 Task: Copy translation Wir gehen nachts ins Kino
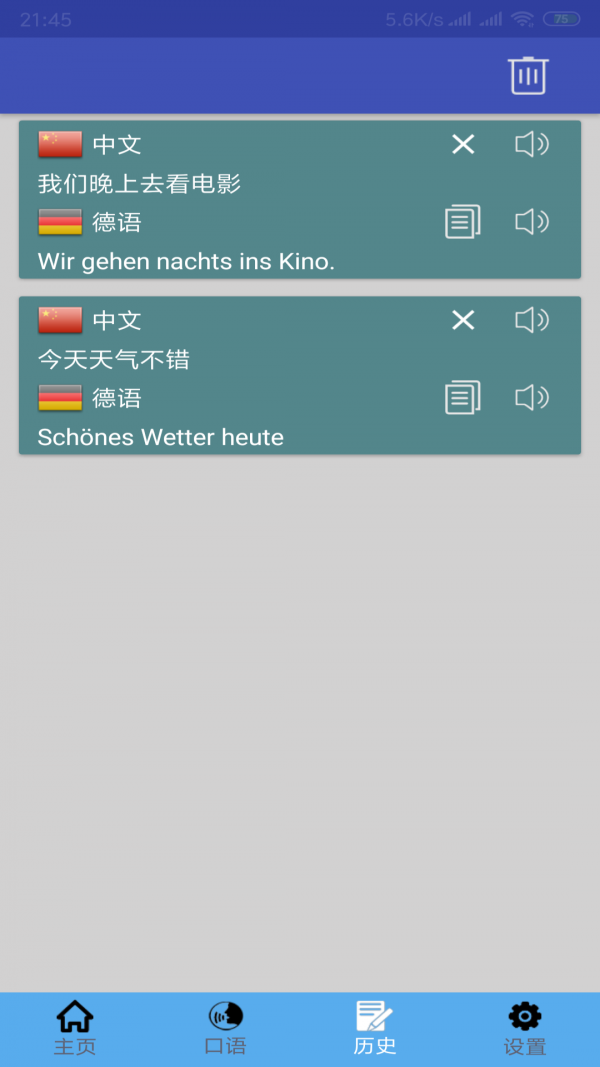(x=462, y=222)
